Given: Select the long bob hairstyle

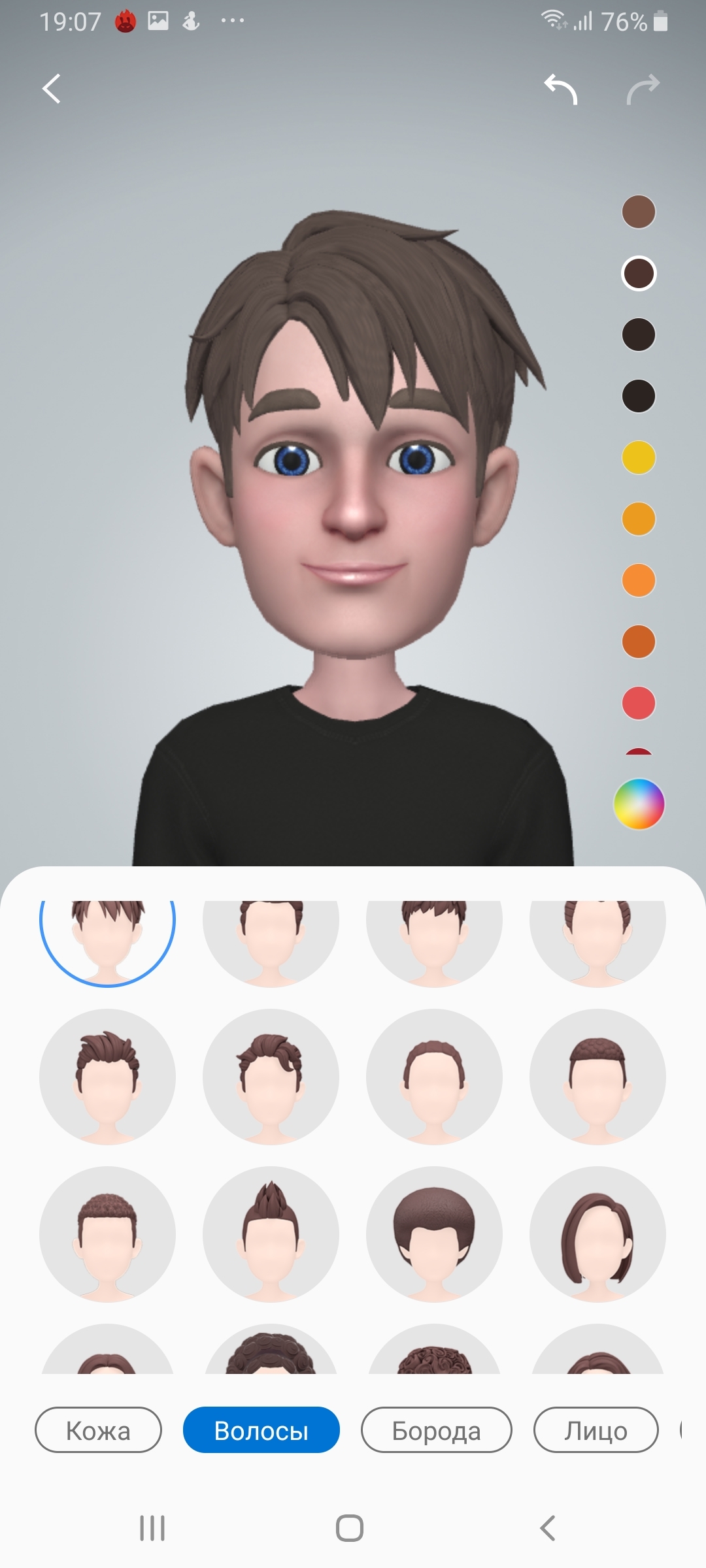Looking at the screenshot, I should pos(597,1234).
